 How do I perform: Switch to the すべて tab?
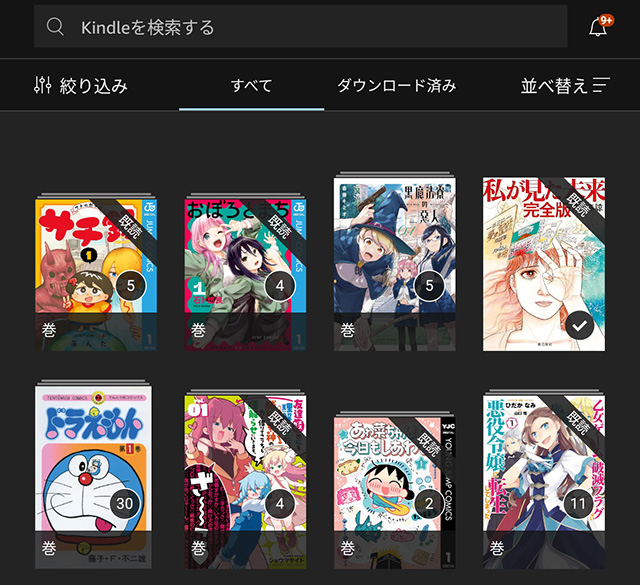[251, 86]
